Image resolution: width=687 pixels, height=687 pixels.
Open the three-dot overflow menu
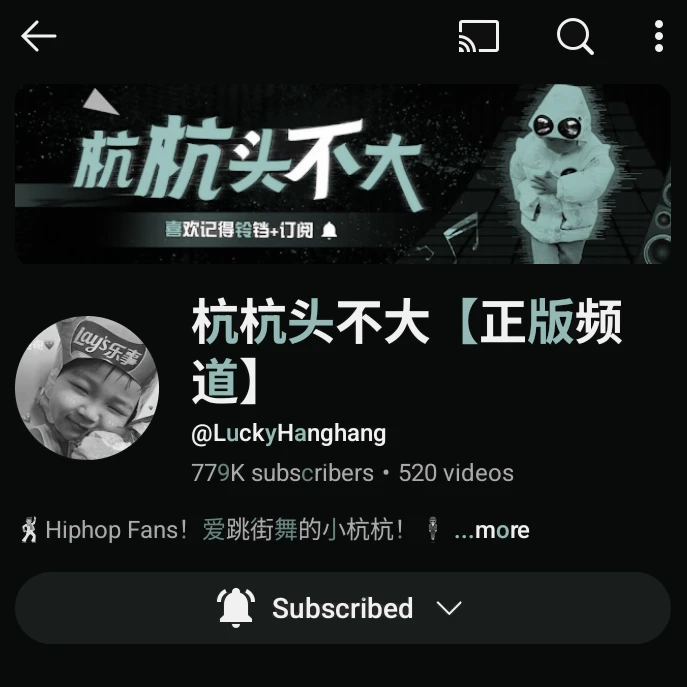point(659,36)
